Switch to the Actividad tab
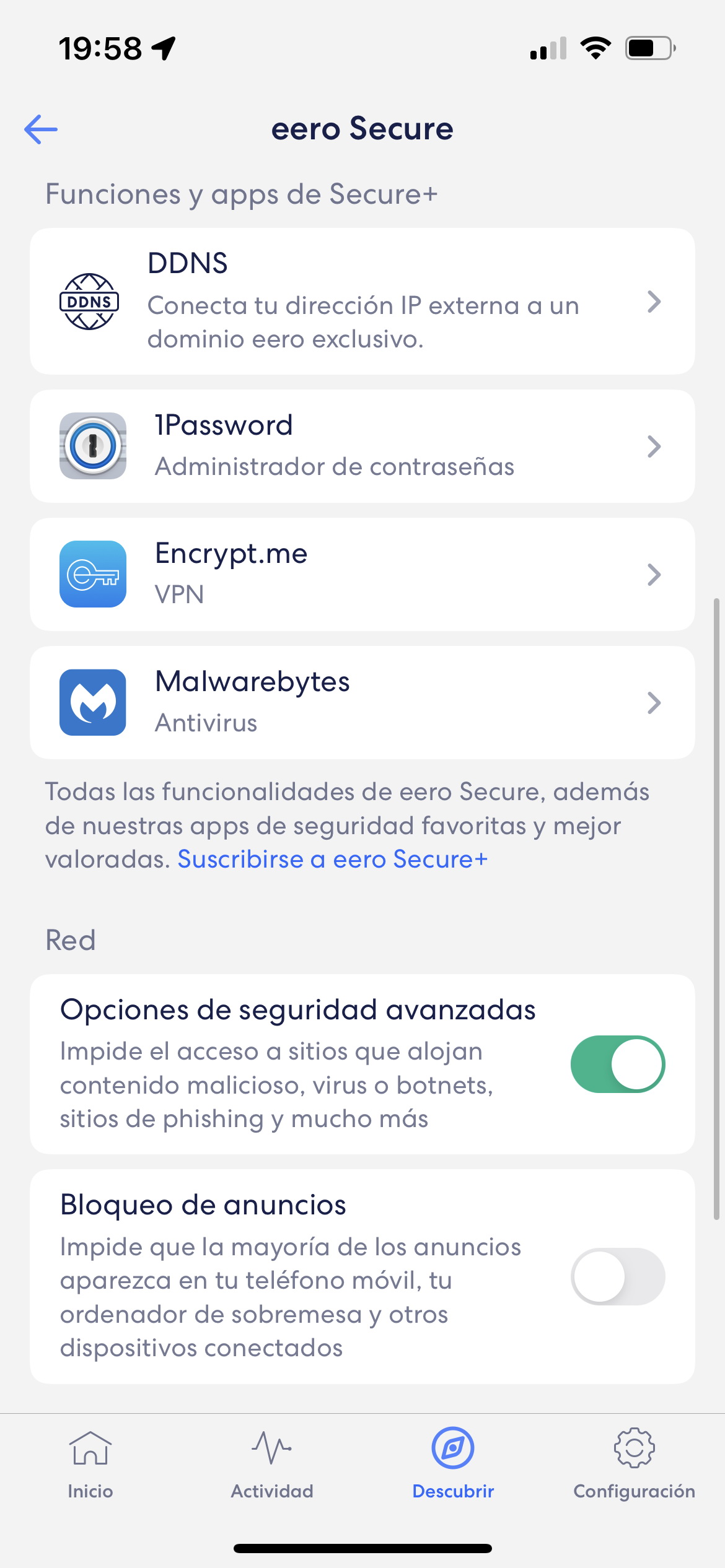This screenshot has height=1568, width=725. point(272,1465)
